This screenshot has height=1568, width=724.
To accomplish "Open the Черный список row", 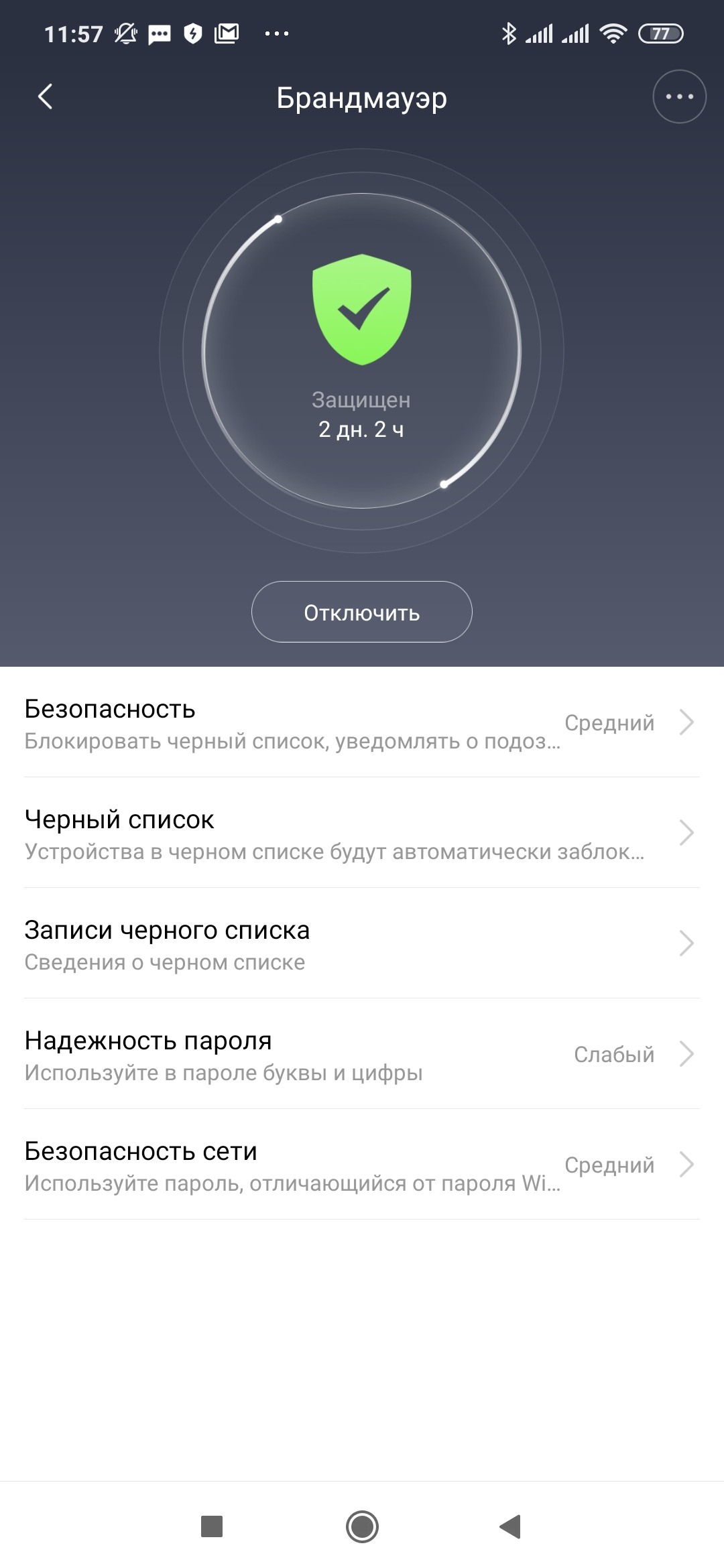I will (x=362, y=834).
